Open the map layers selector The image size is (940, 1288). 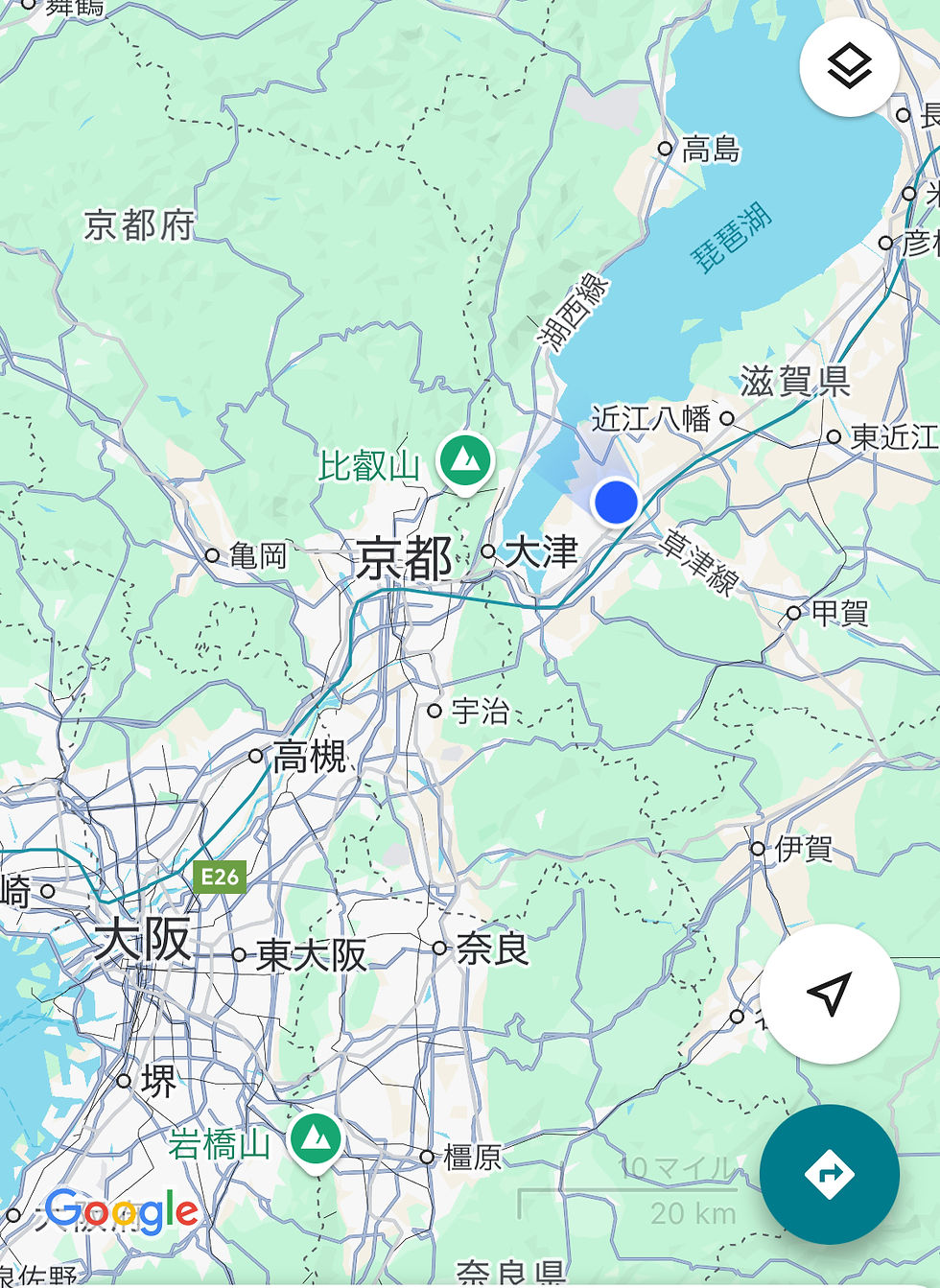pos(849,67)
